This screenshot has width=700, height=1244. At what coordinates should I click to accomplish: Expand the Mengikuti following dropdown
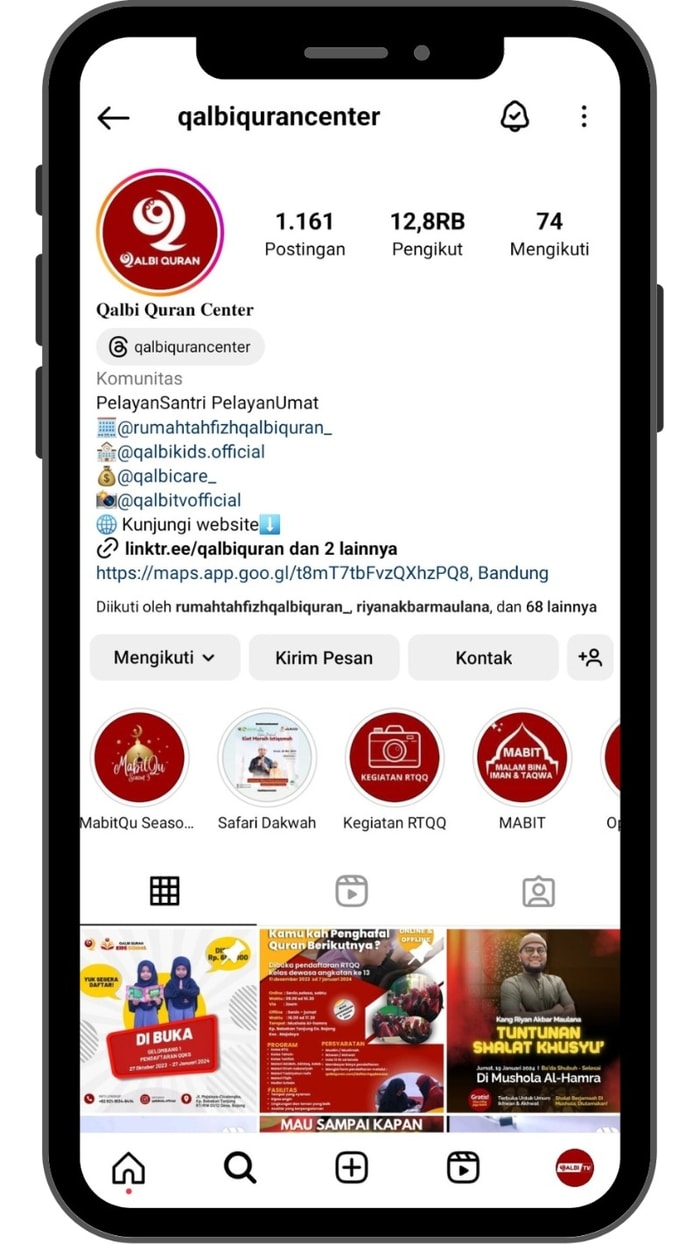click(x=165, y=658)
